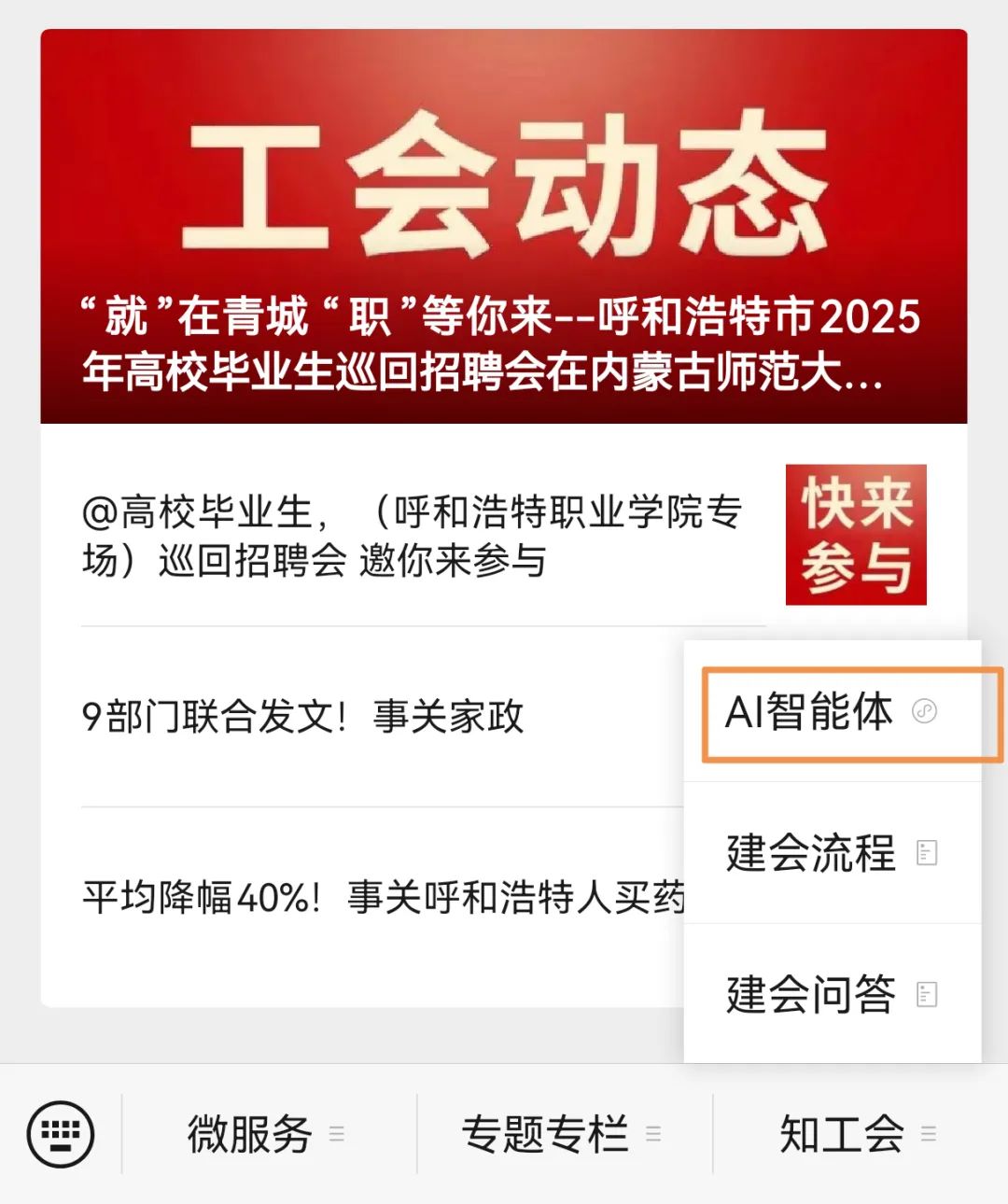Open the 专题专栏 menu
The width and height of the screenshot is (1008, 1204).
(x=562, y=1134)
